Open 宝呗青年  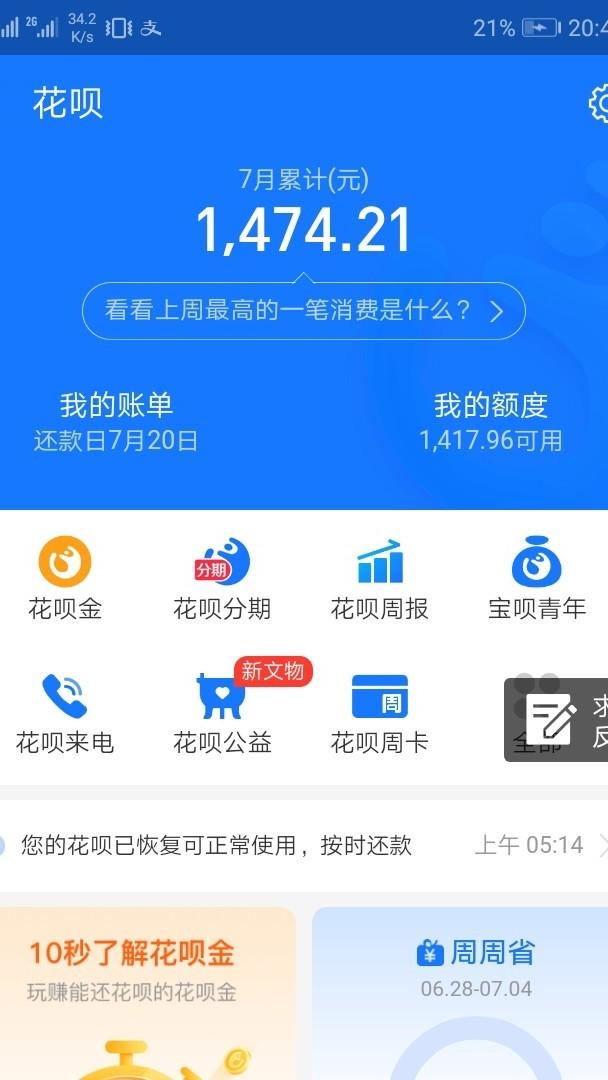click(536, 579)
